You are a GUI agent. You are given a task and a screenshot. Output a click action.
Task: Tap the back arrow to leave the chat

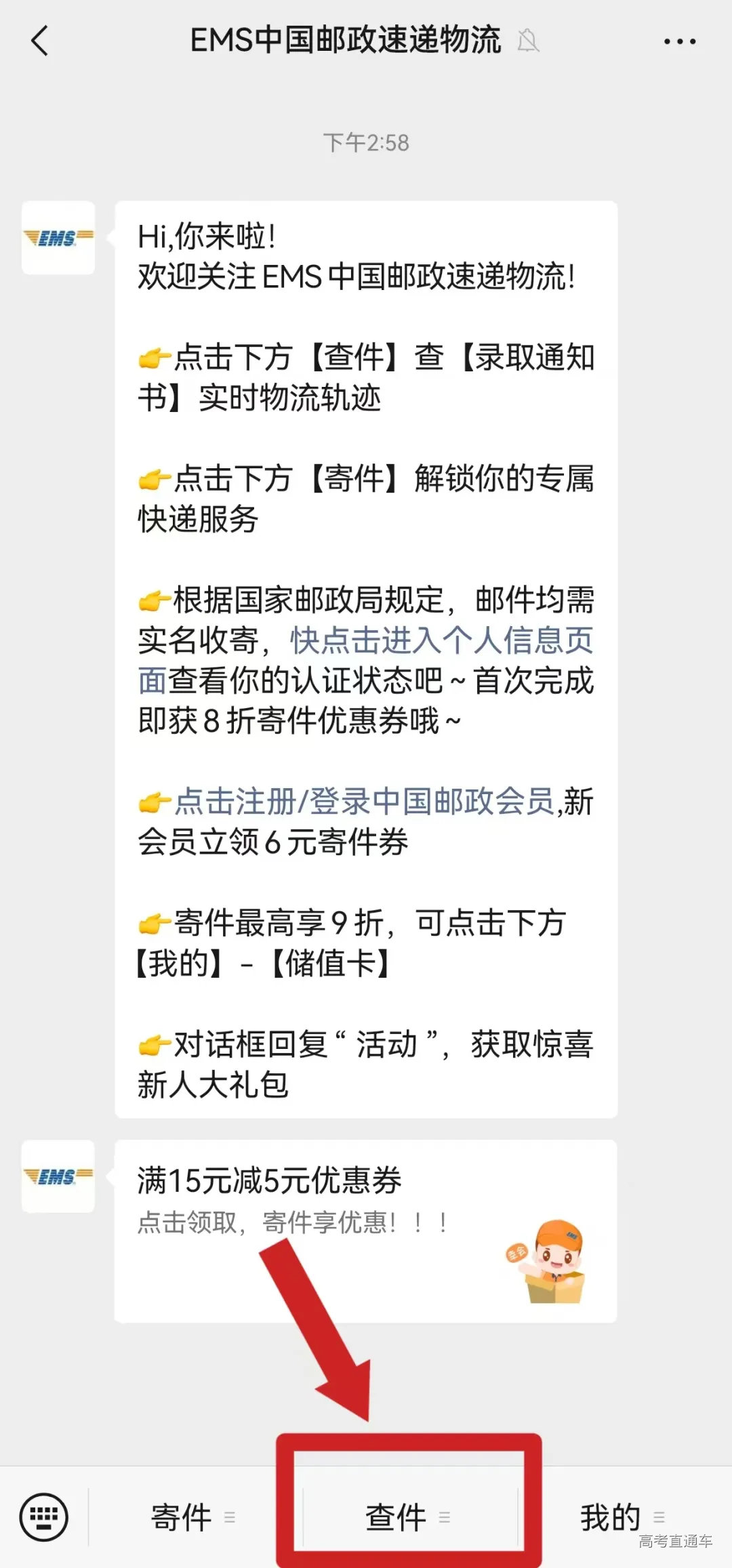(x=39, y=42)
